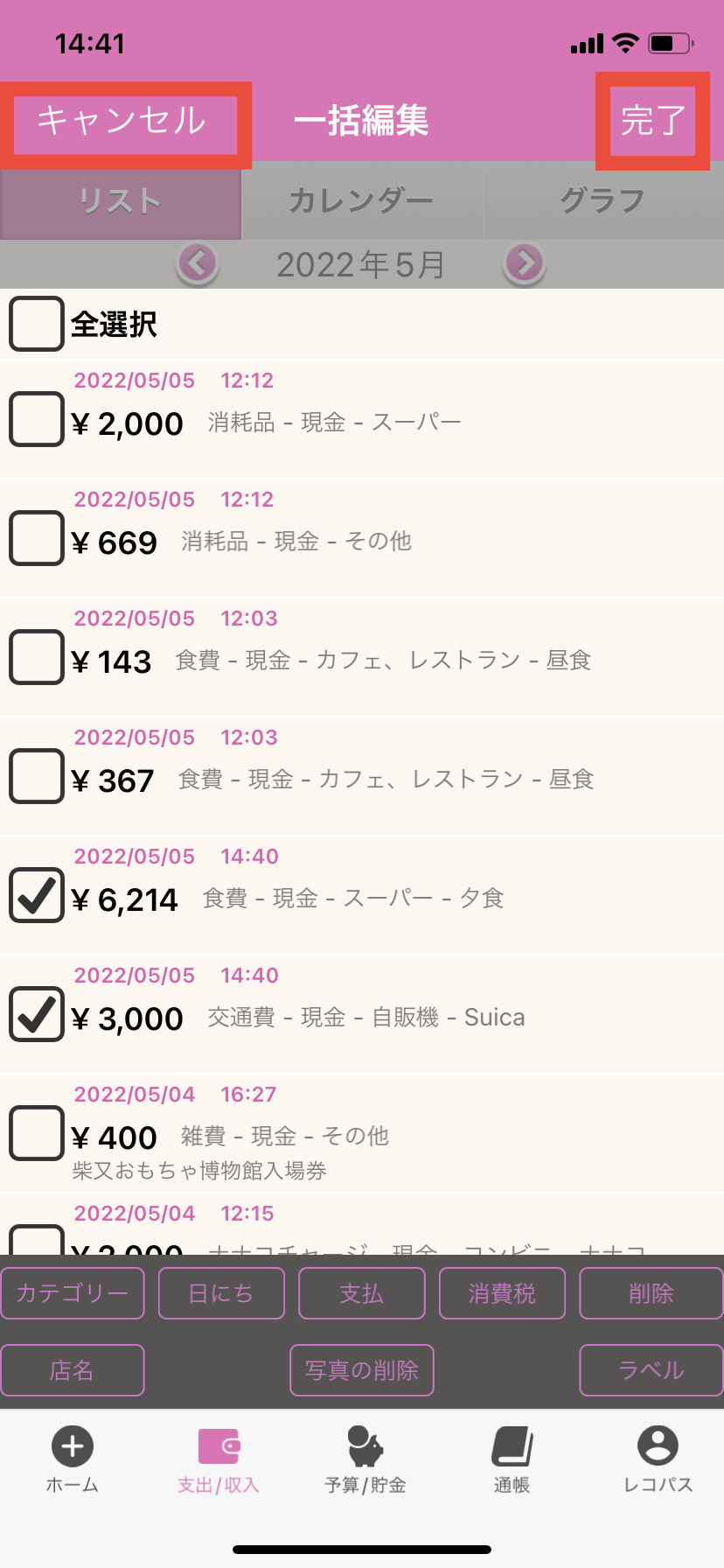Screen dimensions: 724x1568
Task: Tap 完了 to finish editing
Action: pos(652,121)
